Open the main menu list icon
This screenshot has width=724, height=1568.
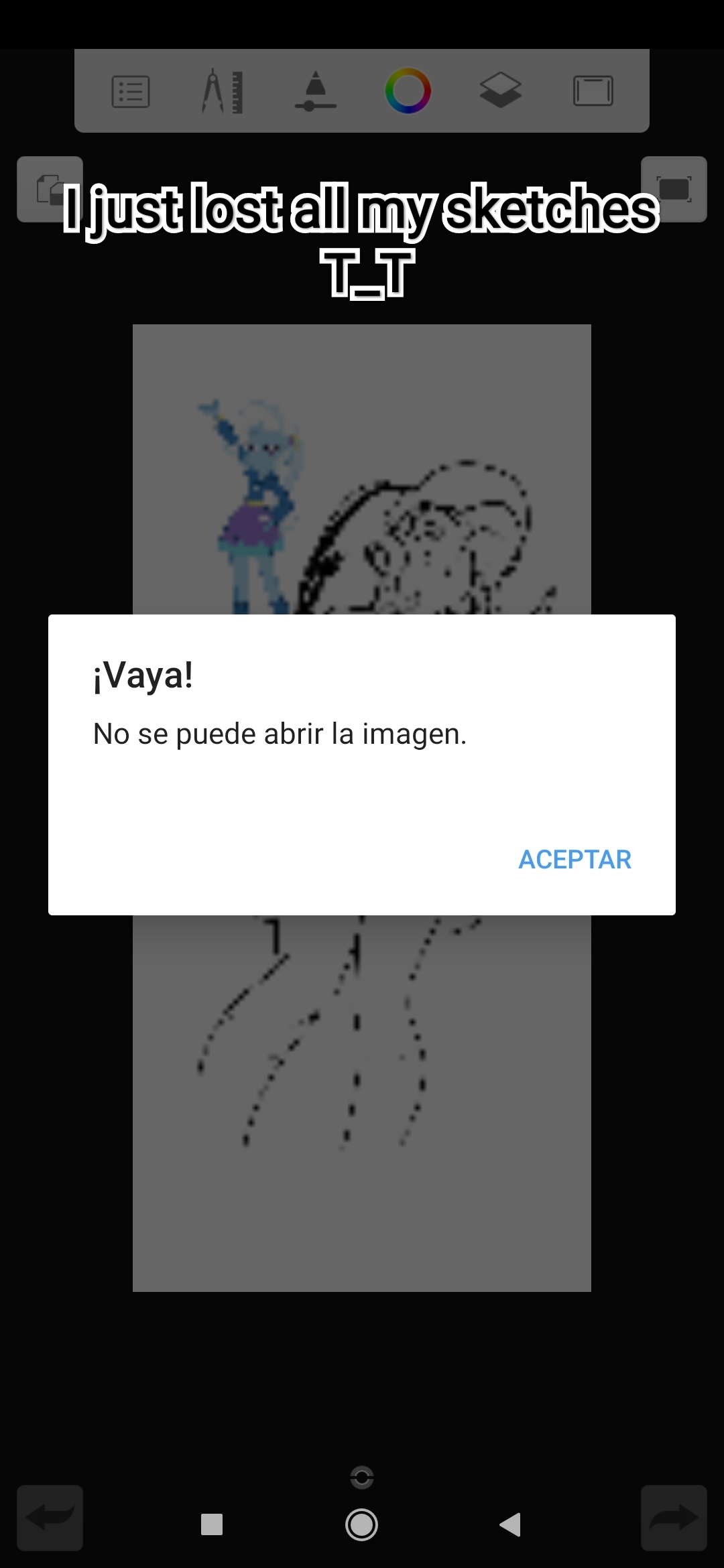[130, 92]
